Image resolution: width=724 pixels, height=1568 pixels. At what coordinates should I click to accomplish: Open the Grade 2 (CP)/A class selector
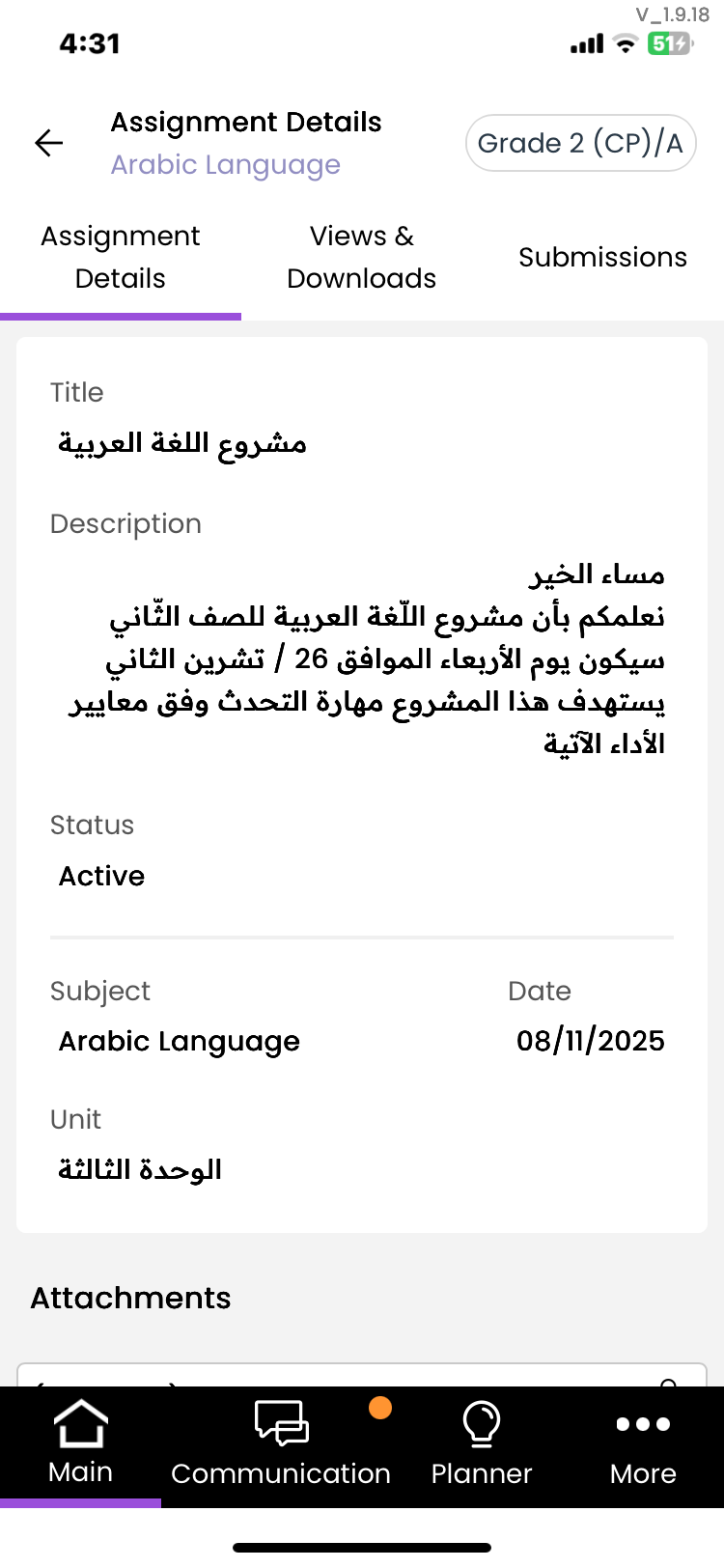[580, 143]
